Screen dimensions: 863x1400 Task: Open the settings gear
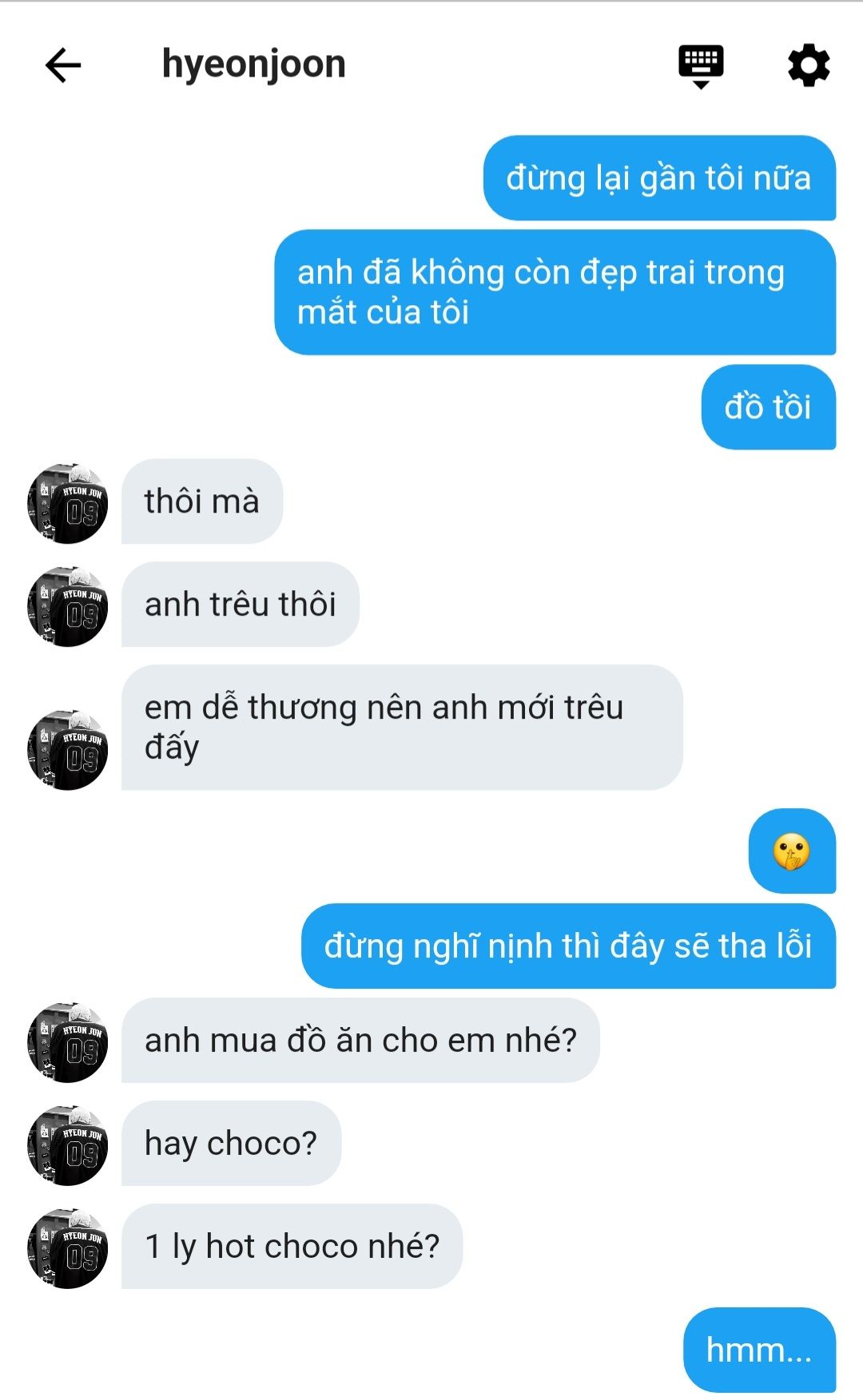(x=809, y=65)
